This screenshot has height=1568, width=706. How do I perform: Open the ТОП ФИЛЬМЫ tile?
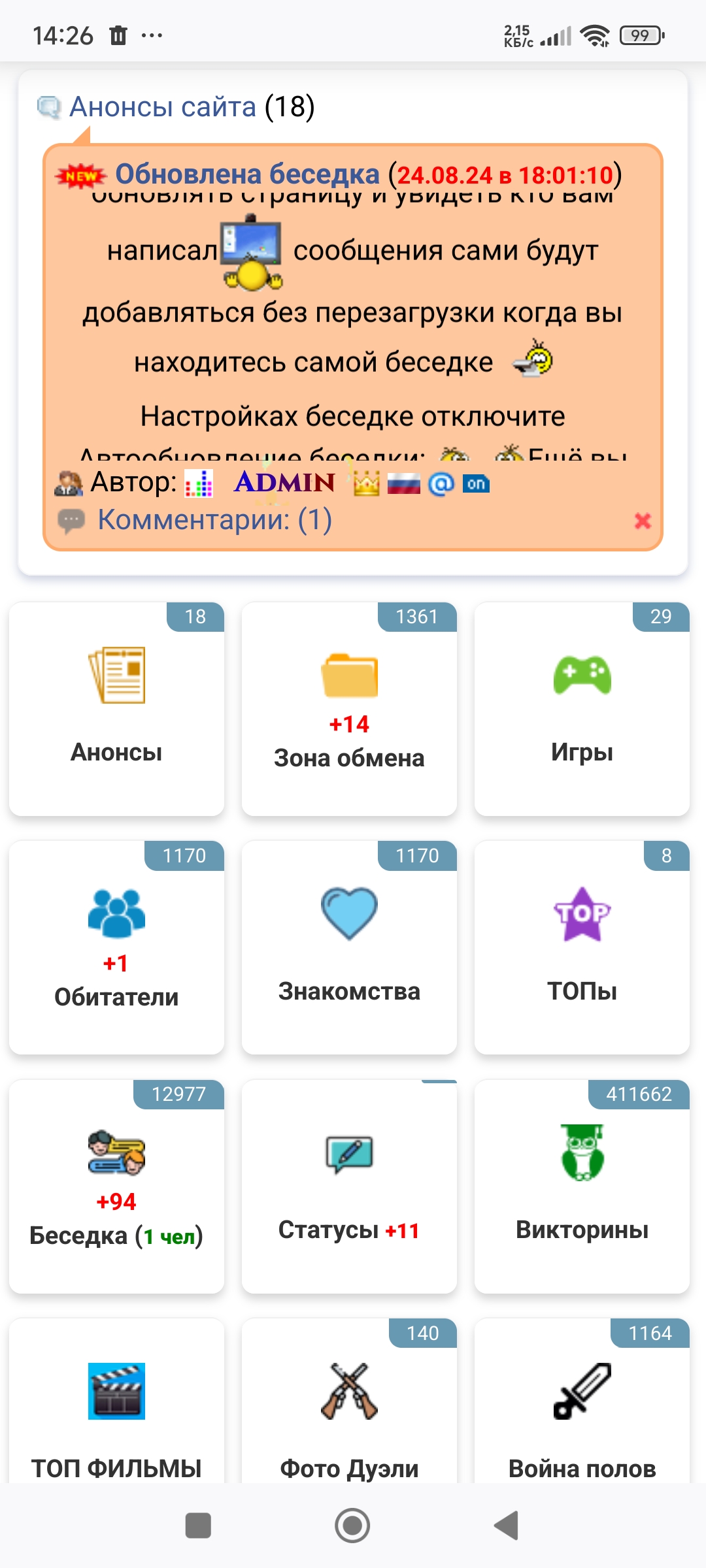point(116,1401)
